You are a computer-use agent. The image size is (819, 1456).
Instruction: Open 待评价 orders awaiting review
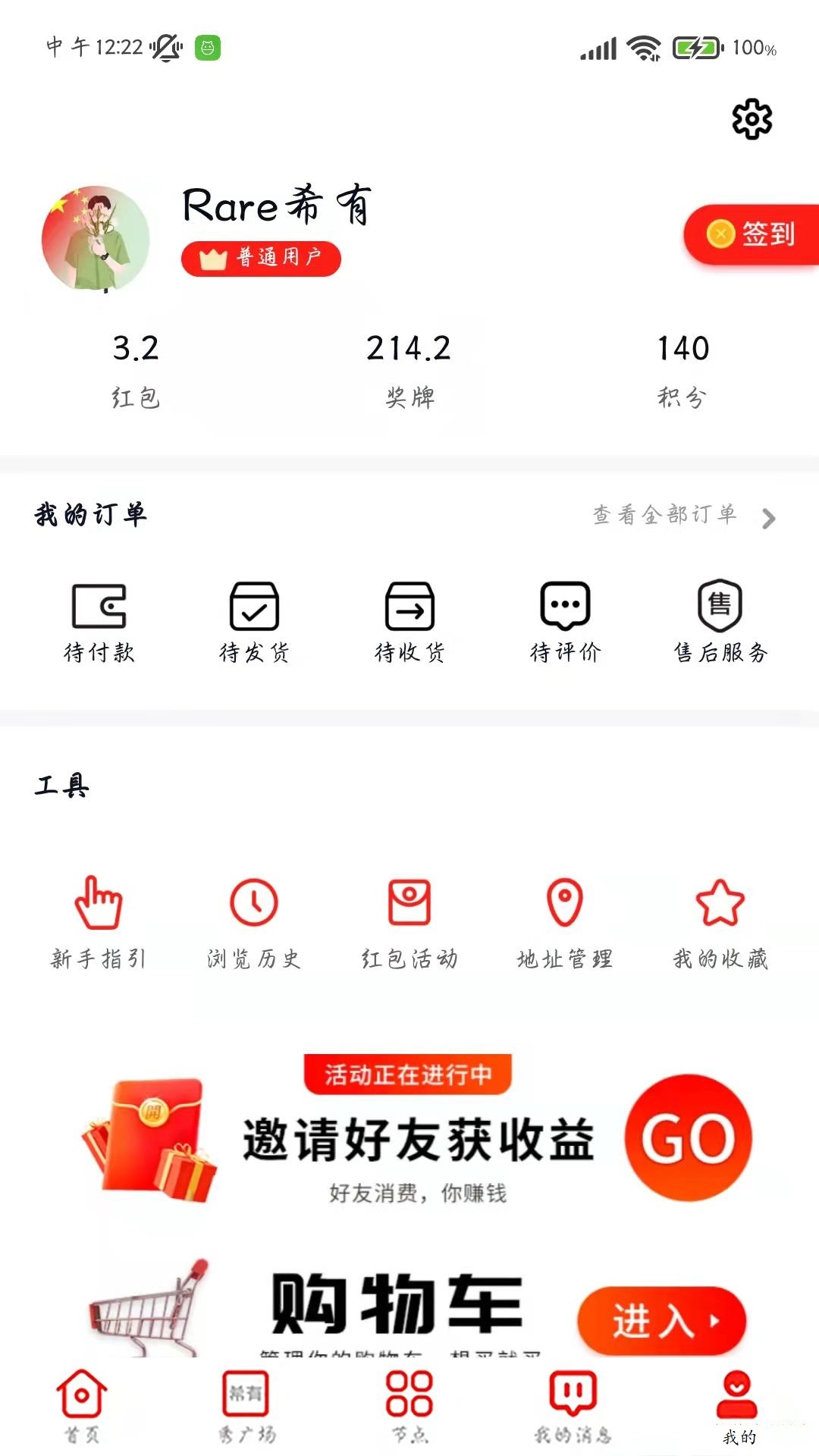(565, 621)
